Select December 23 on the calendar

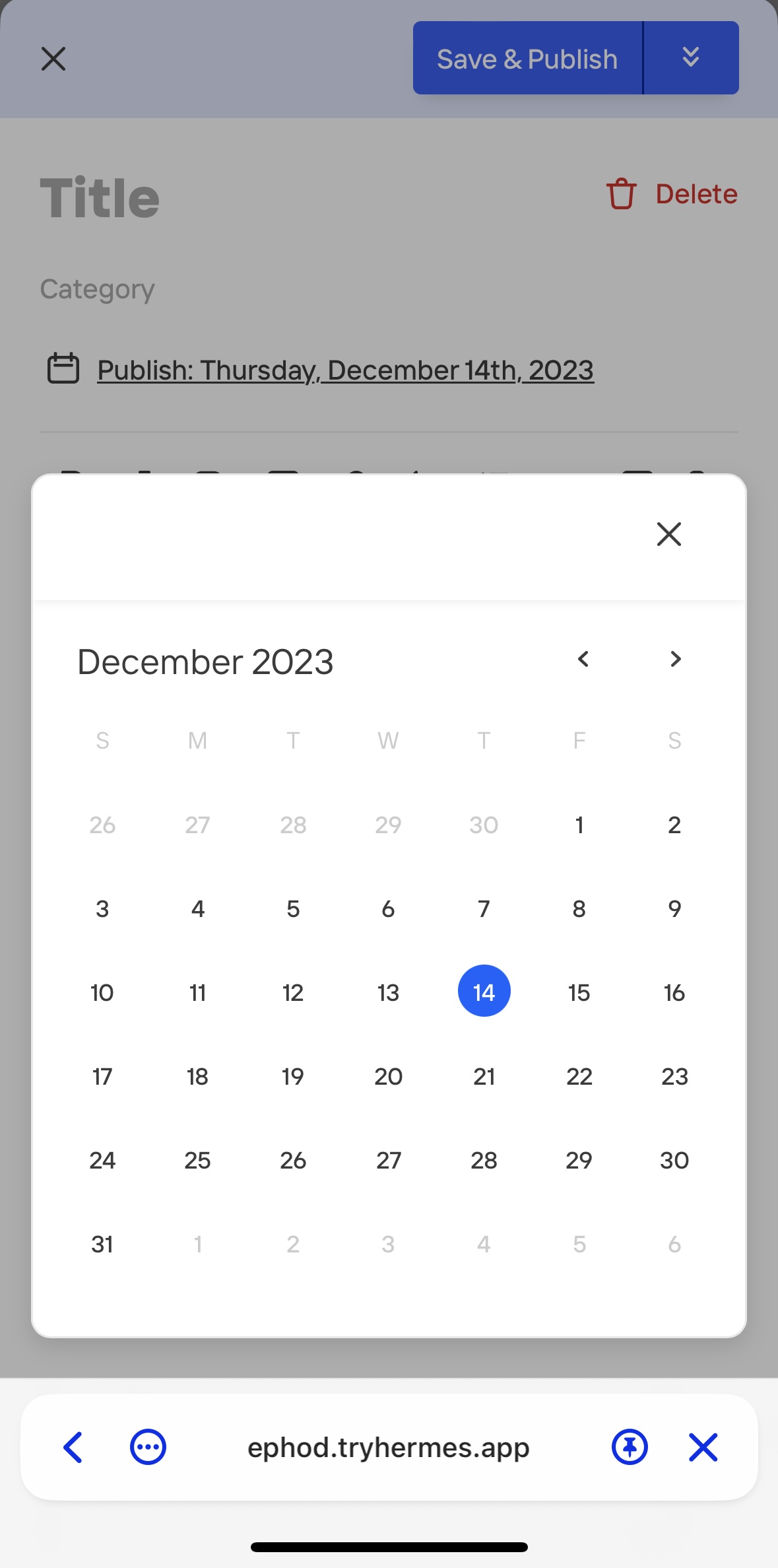(x=674, y=1076)
